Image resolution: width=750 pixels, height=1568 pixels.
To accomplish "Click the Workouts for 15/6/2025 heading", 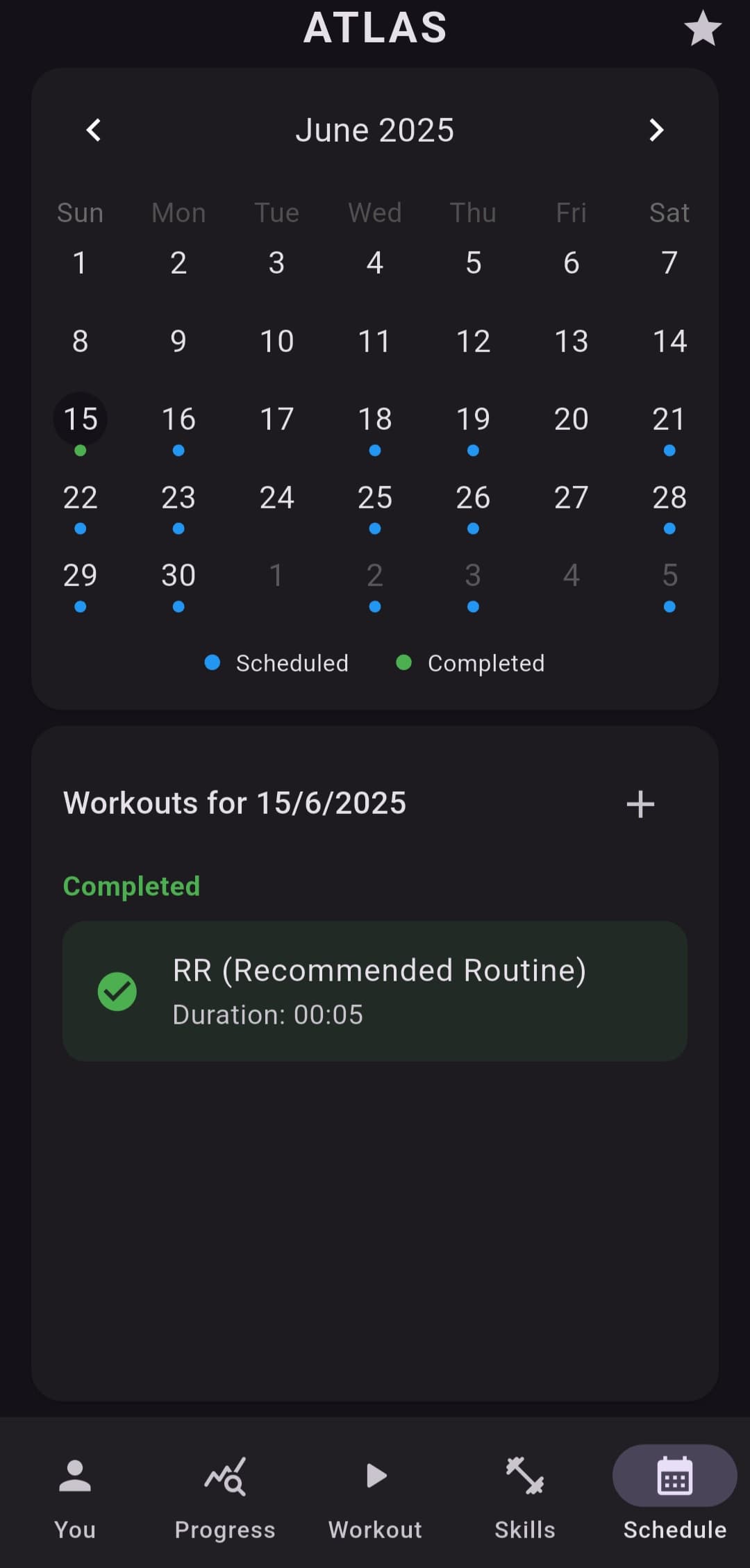I will [235, 803].
